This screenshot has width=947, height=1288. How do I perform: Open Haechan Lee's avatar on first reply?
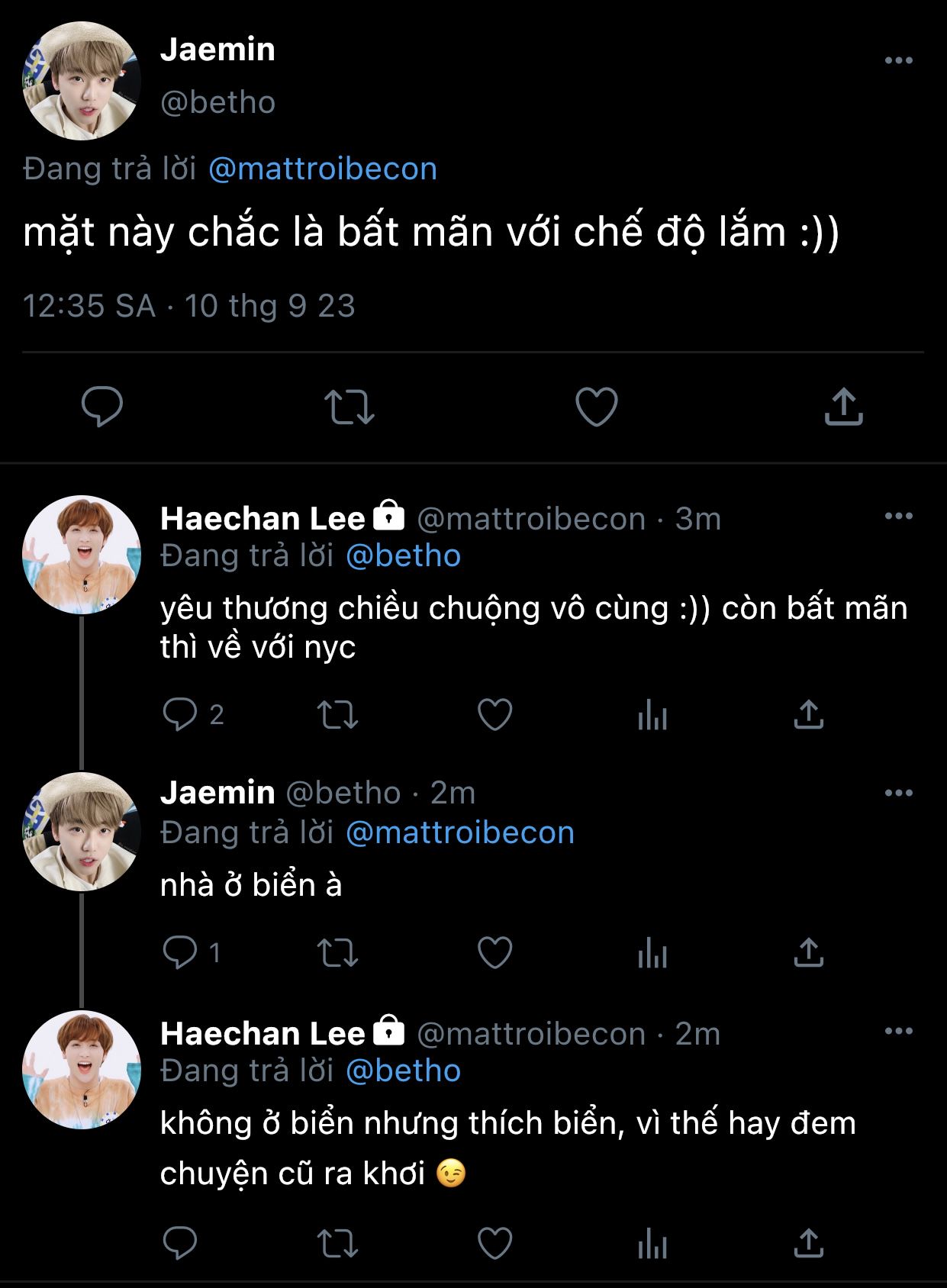click(82, 555)
